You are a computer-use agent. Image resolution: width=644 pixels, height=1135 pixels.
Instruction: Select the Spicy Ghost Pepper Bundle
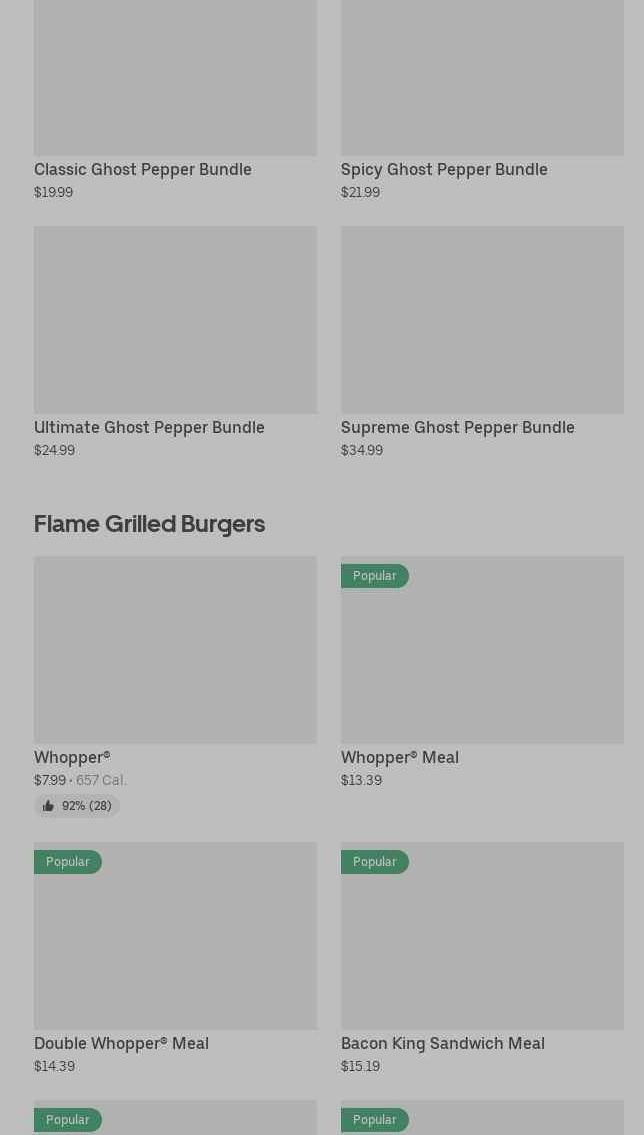[x=482, y=100]
